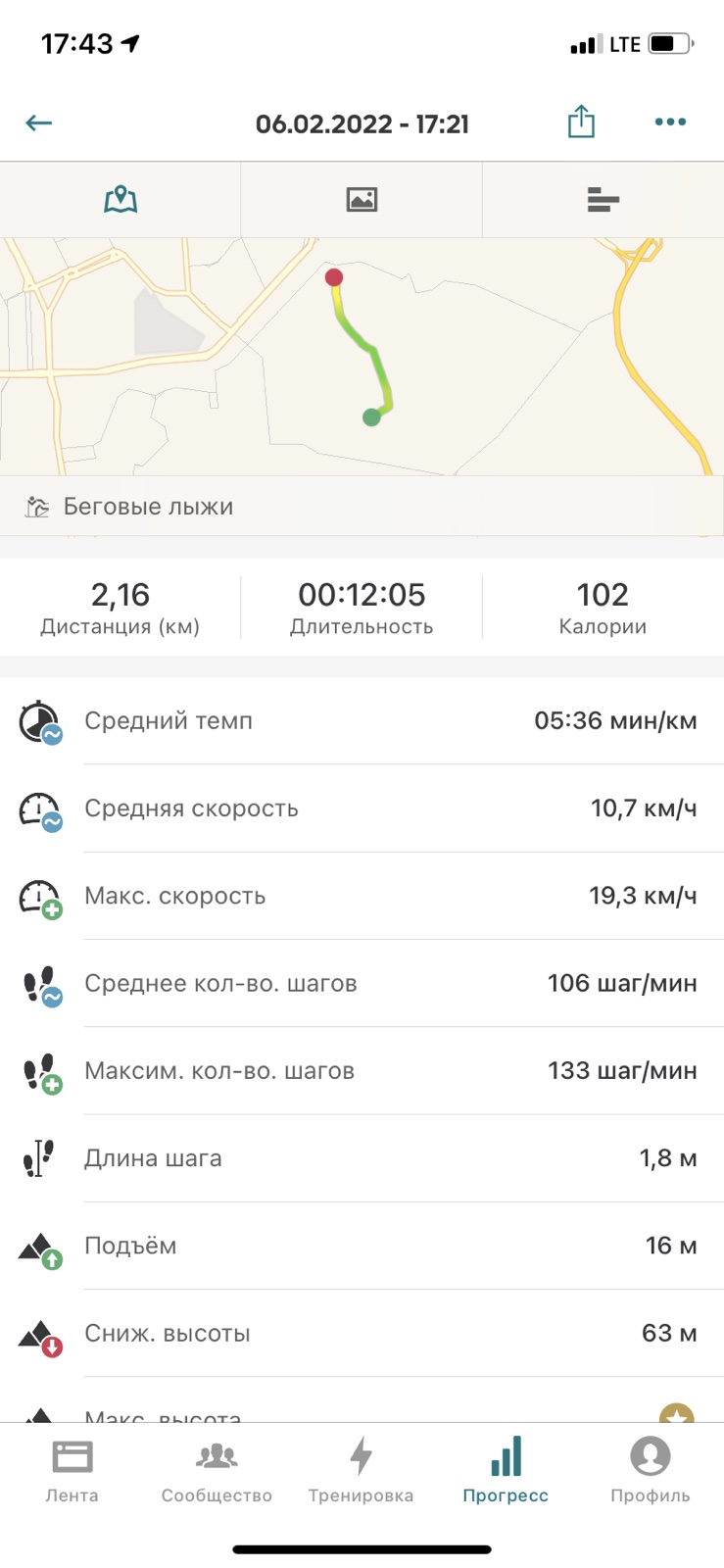Screen dimensions: 724x1568
Task: Open the workout route map
Action: click(362, 358)
